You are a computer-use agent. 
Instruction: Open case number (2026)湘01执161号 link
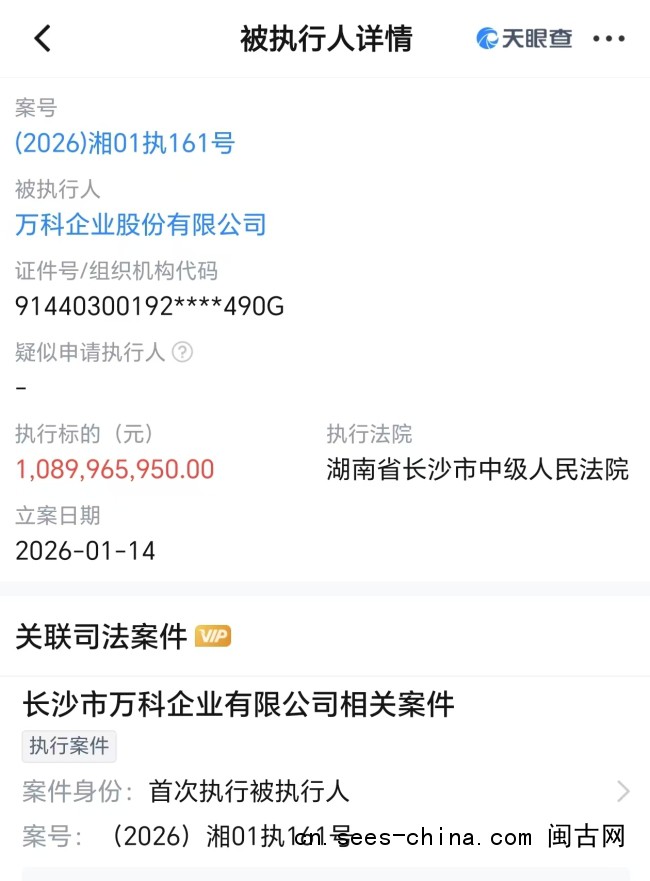coord(125,144)
